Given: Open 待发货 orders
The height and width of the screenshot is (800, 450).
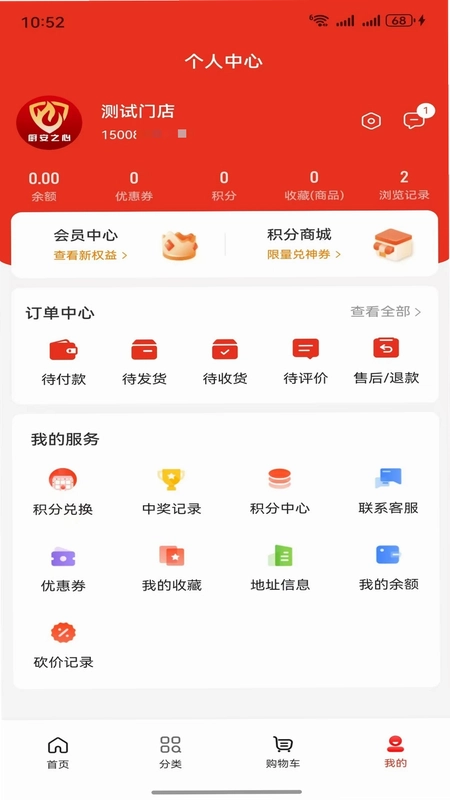Looking at the screenshot, I should pyautogui.click(x=144, y=361).
